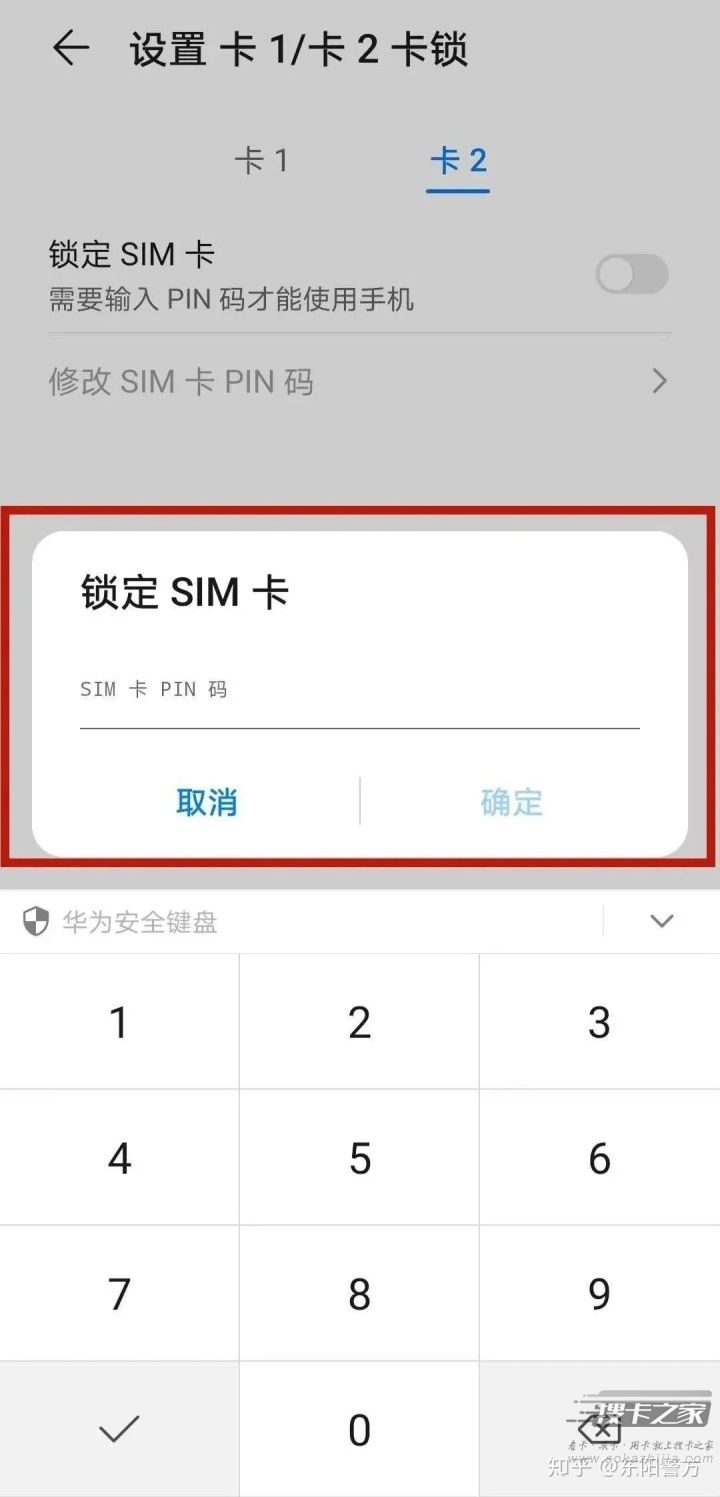
Task: Tap the 9 key
Action: [600, 1294]
